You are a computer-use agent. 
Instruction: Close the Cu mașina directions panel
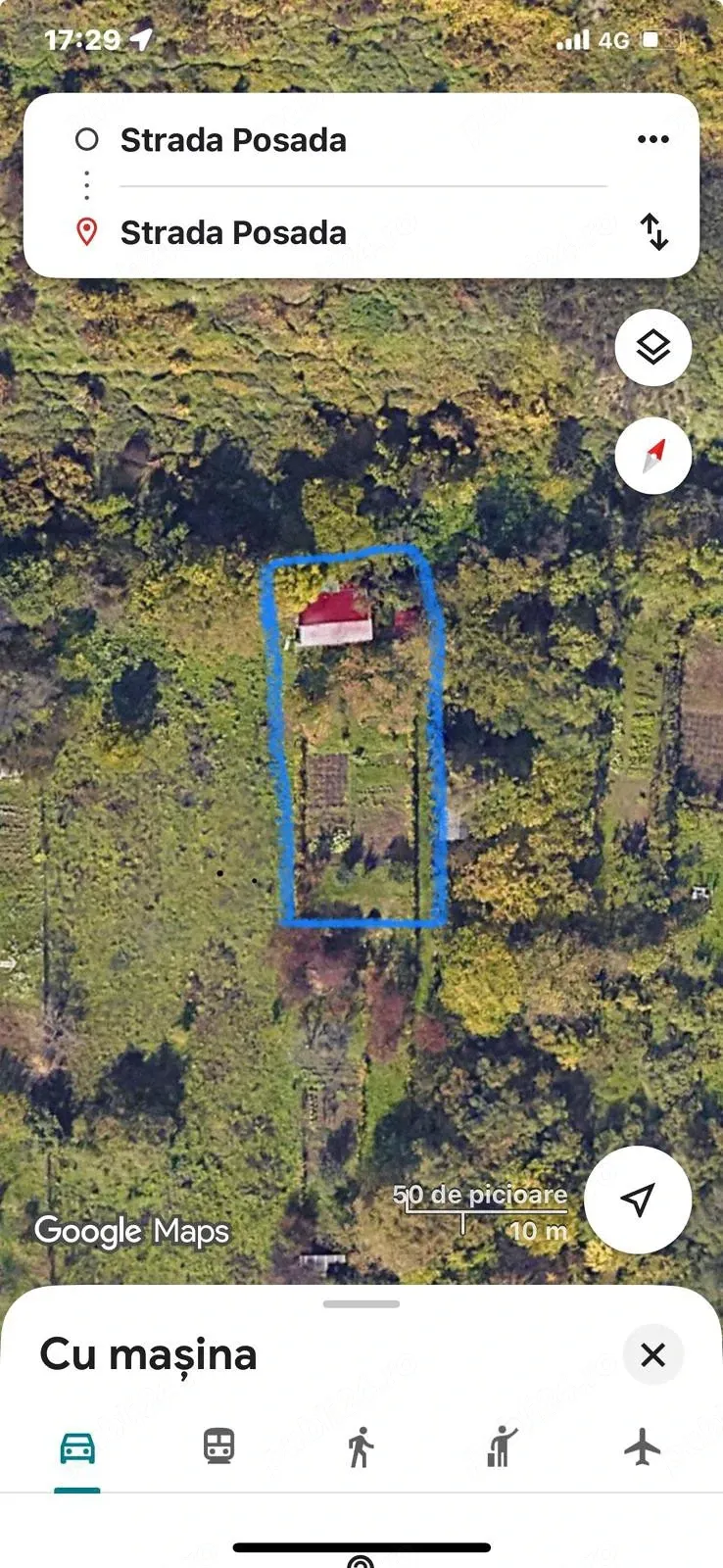click(652, 1354)
